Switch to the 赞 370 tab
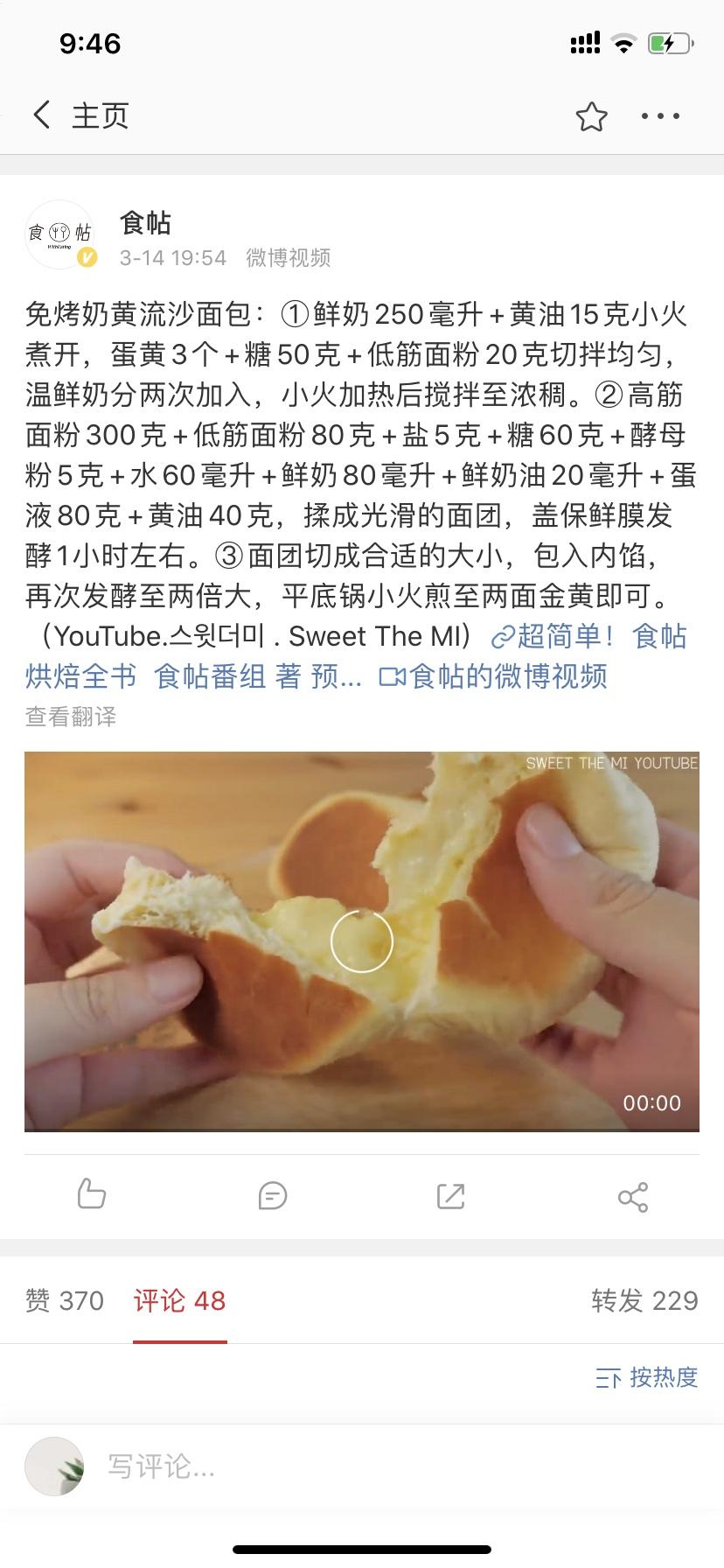The image size is (724, 1568). point(65,1300)
